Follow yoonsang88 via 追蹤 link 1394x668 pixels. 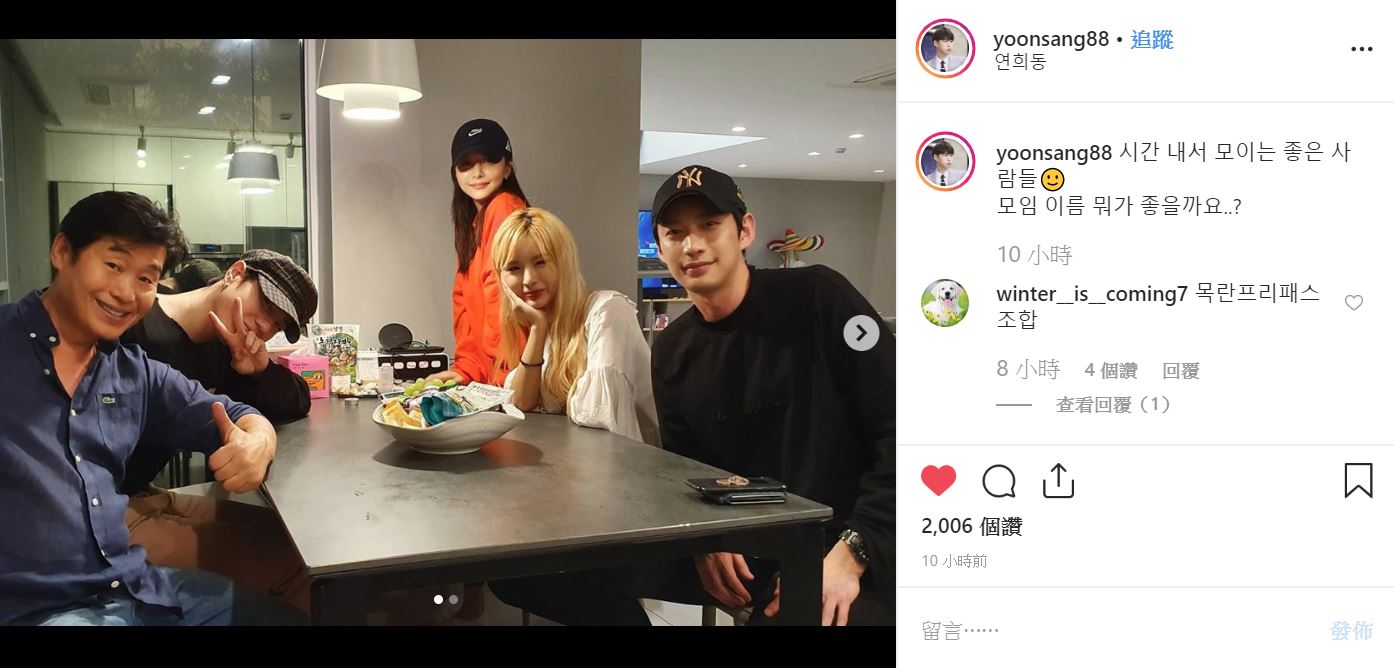1152,39
